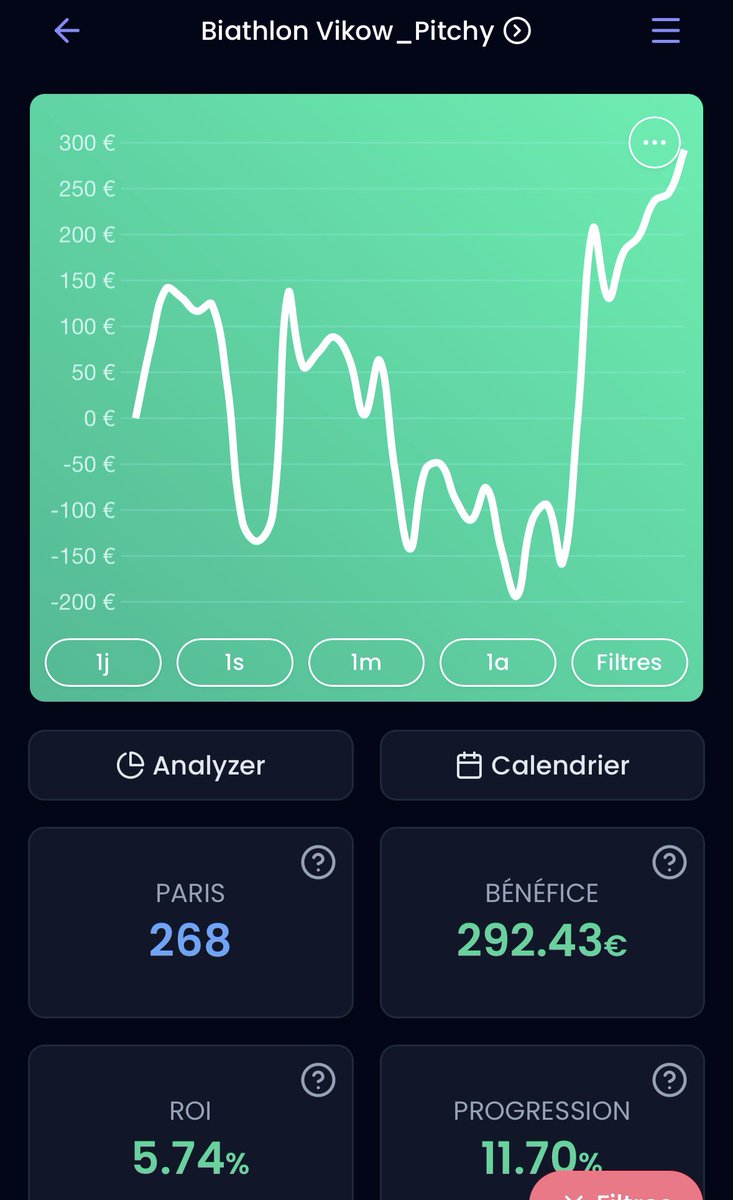Open the Analyzer view
733x1200 pixels.
coord(191,765)
